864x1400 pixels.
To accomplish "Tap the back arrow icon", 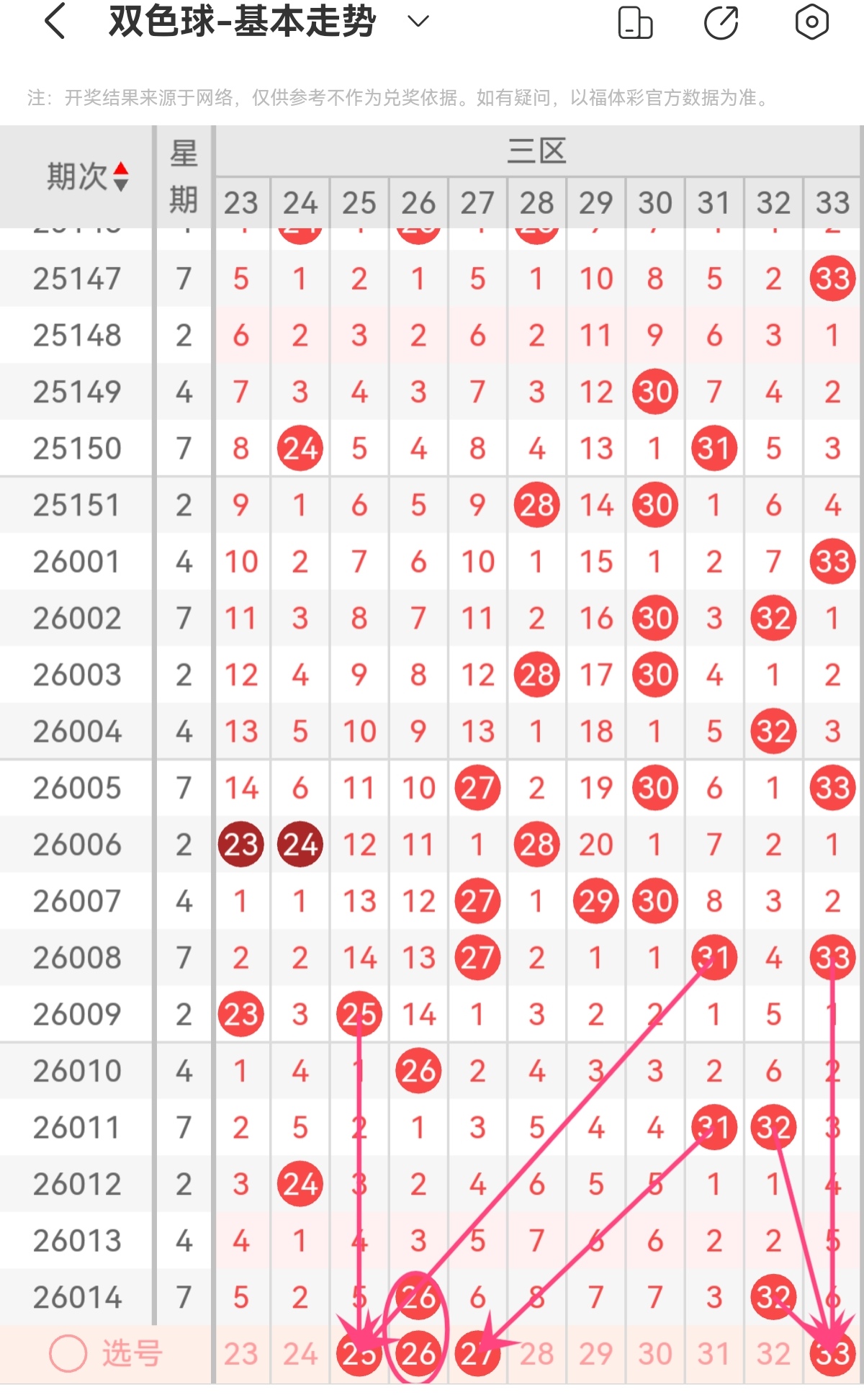I will click(54, 22).
